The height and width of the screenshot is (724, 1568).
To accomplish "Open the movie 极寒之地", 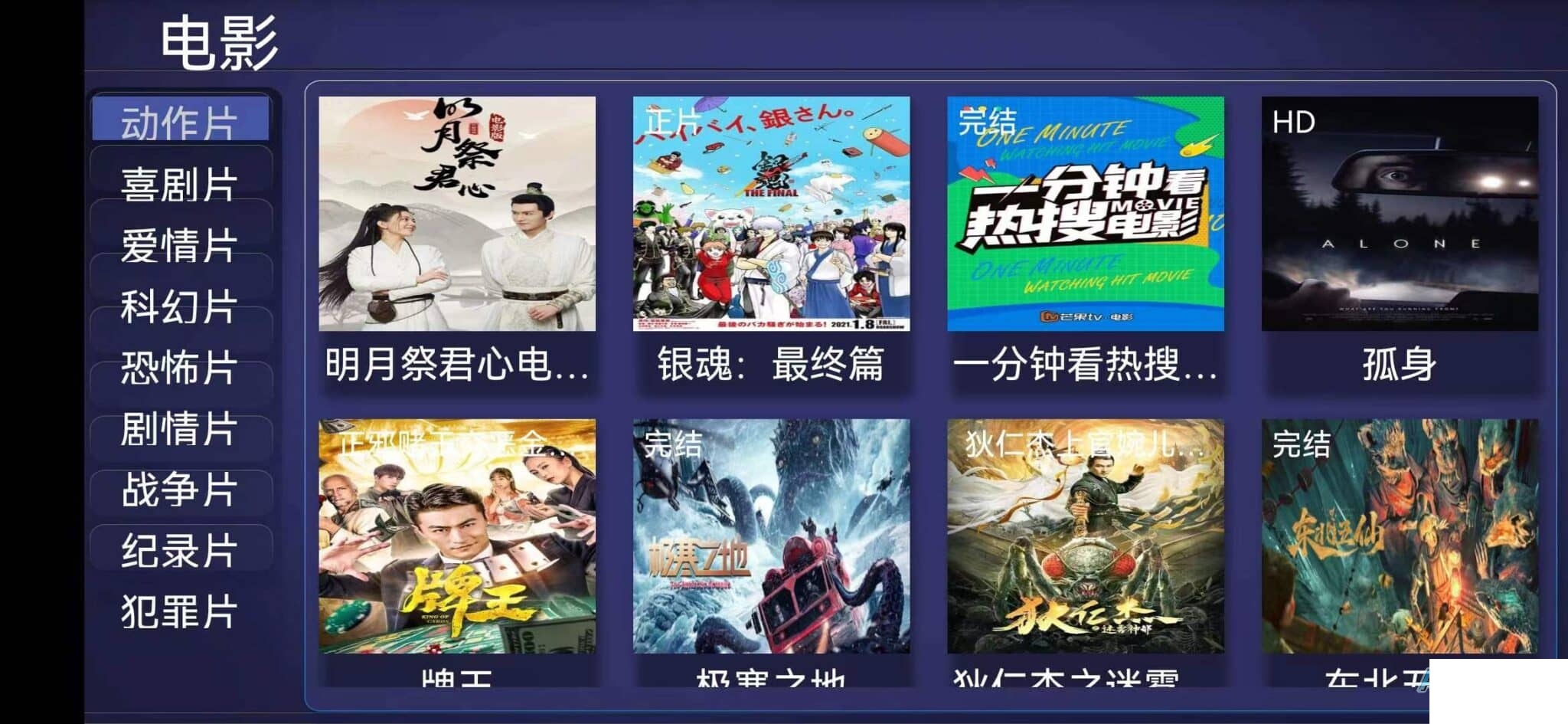I will click(x=771, y=536).
